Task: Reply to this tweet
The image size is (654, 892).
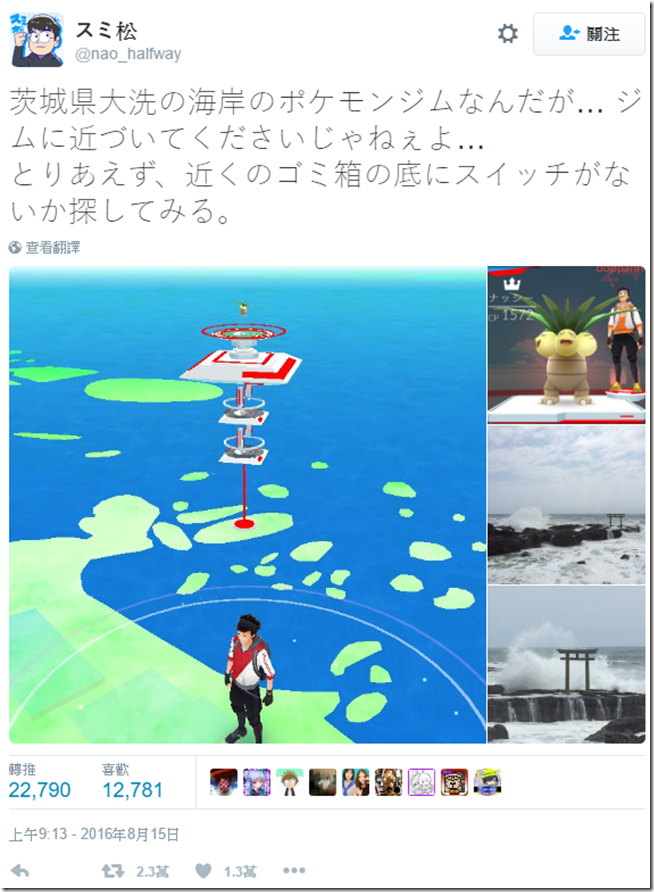Action: (x=20, y=870)
